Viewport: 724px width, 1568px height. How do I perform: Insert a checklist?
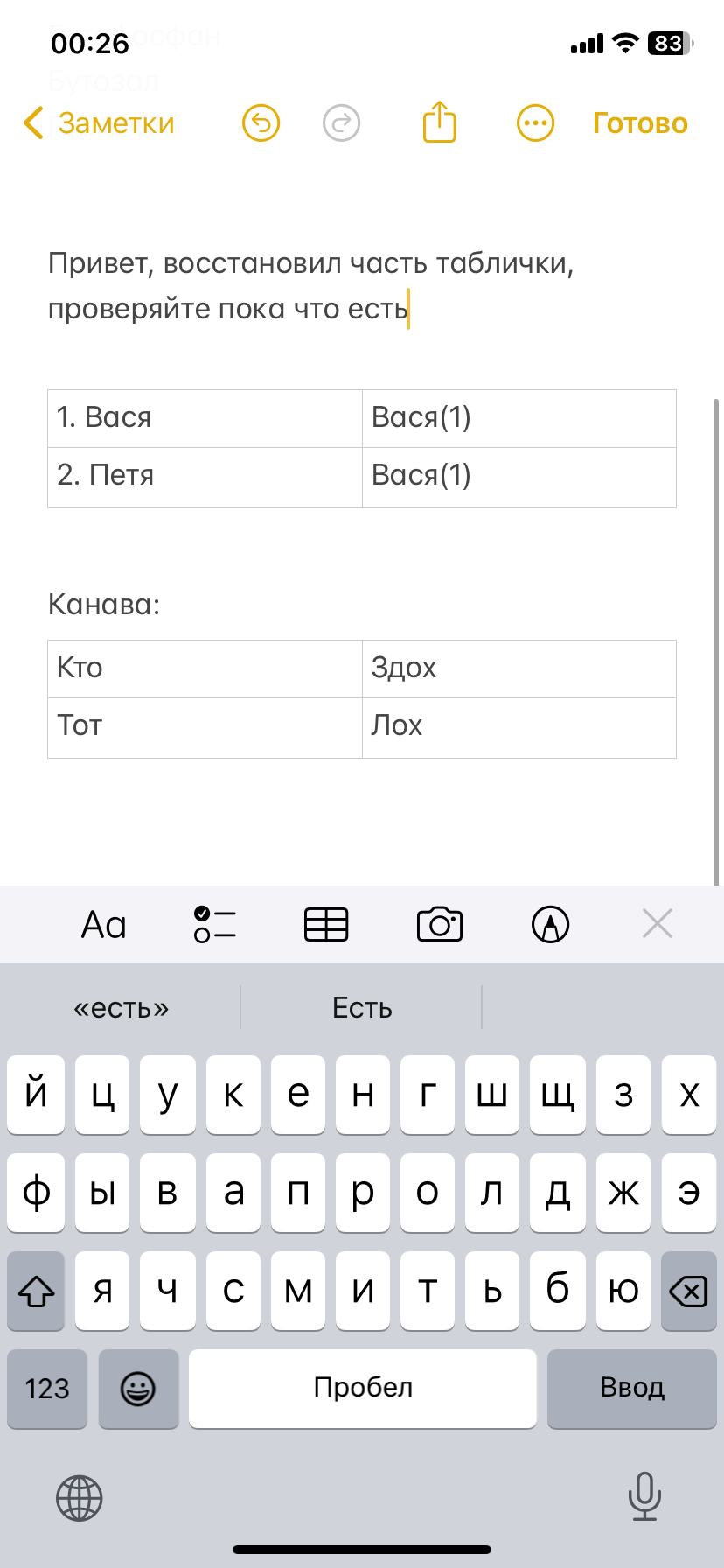tap(215, 924)
